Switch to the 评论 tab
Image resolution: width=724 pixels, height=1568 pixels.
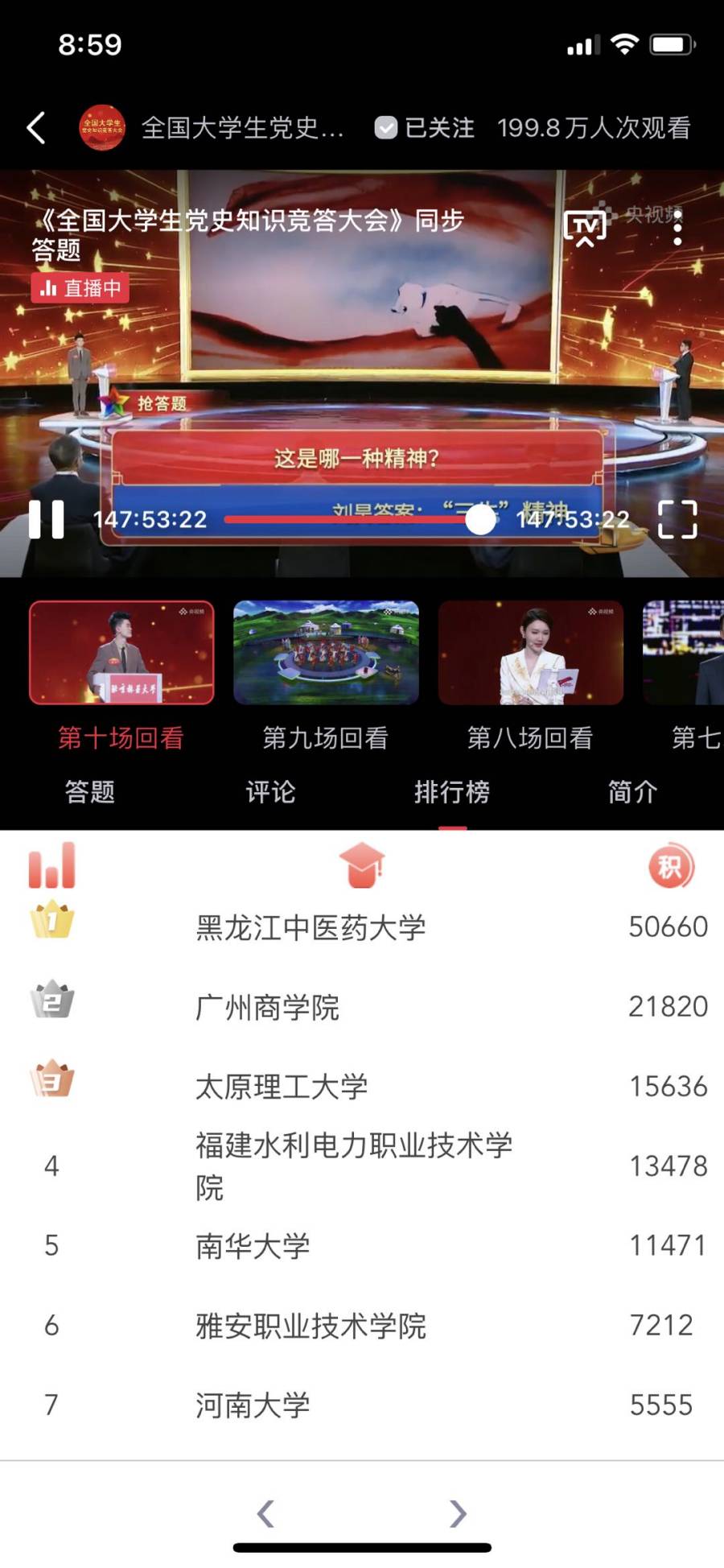tap(270, 792)
